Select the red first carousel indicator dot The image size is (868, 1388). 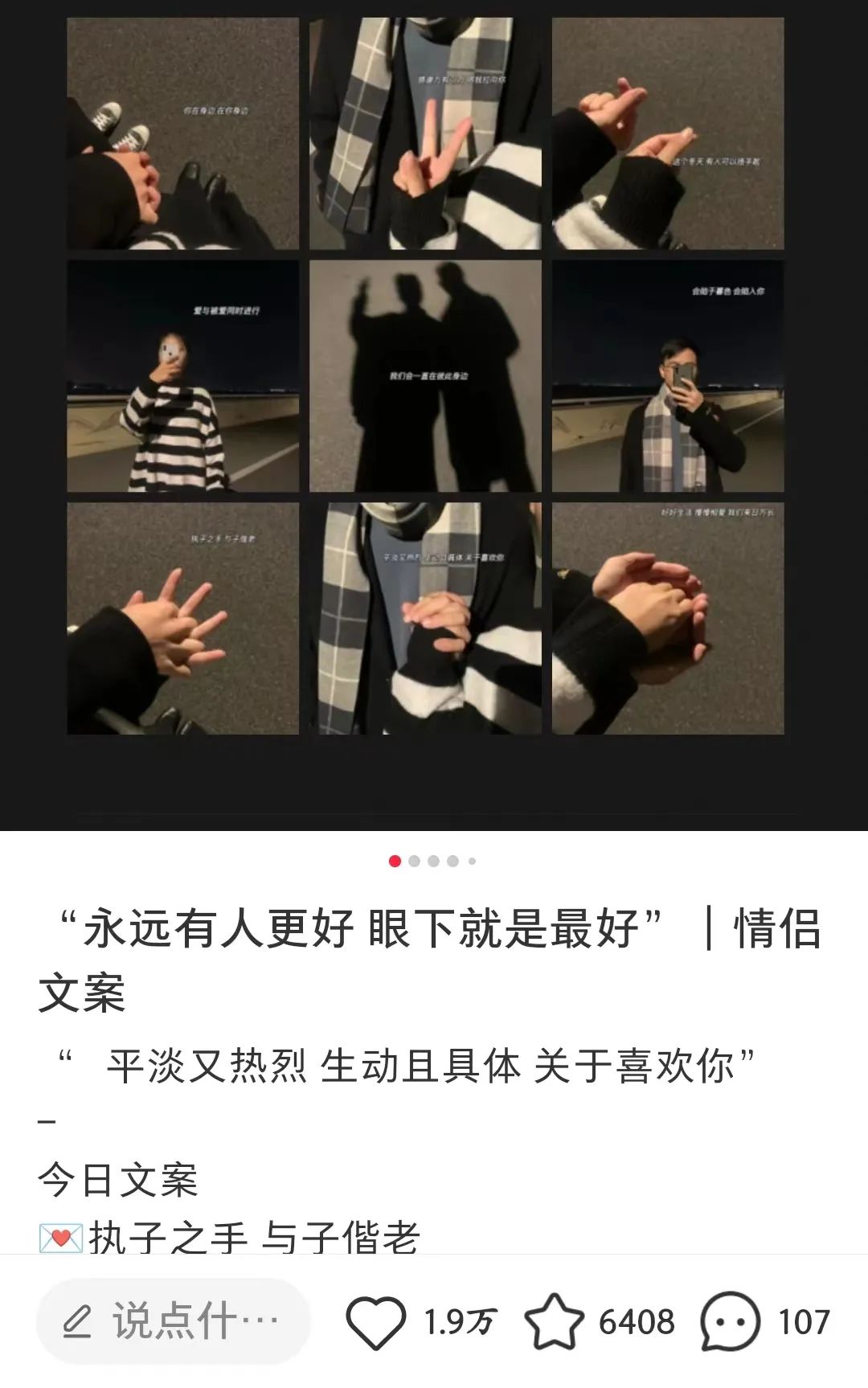395,860
